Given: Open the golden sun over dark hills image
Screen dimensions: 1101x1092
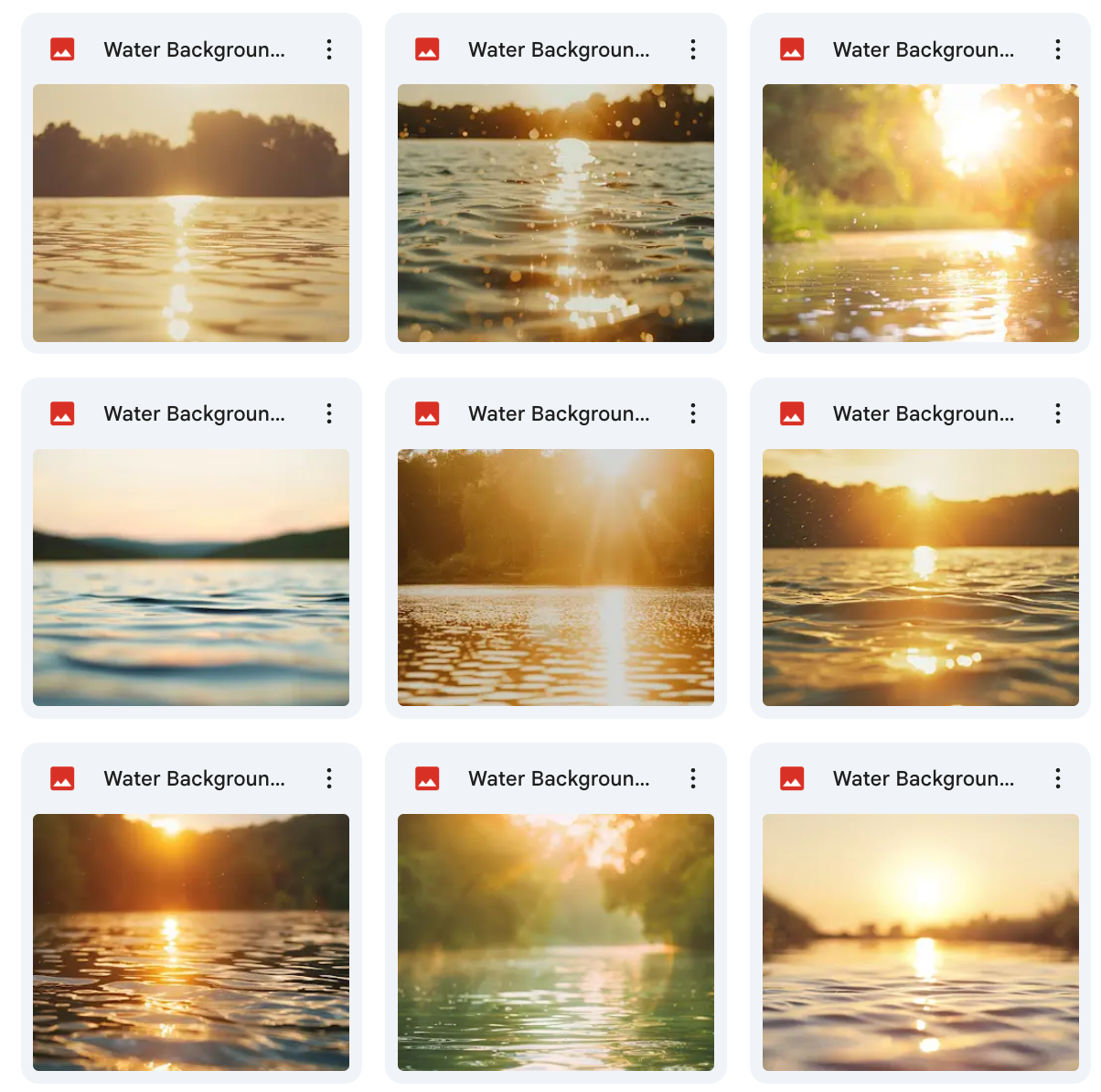Looking at the screenshot, I should coord(920,577).
